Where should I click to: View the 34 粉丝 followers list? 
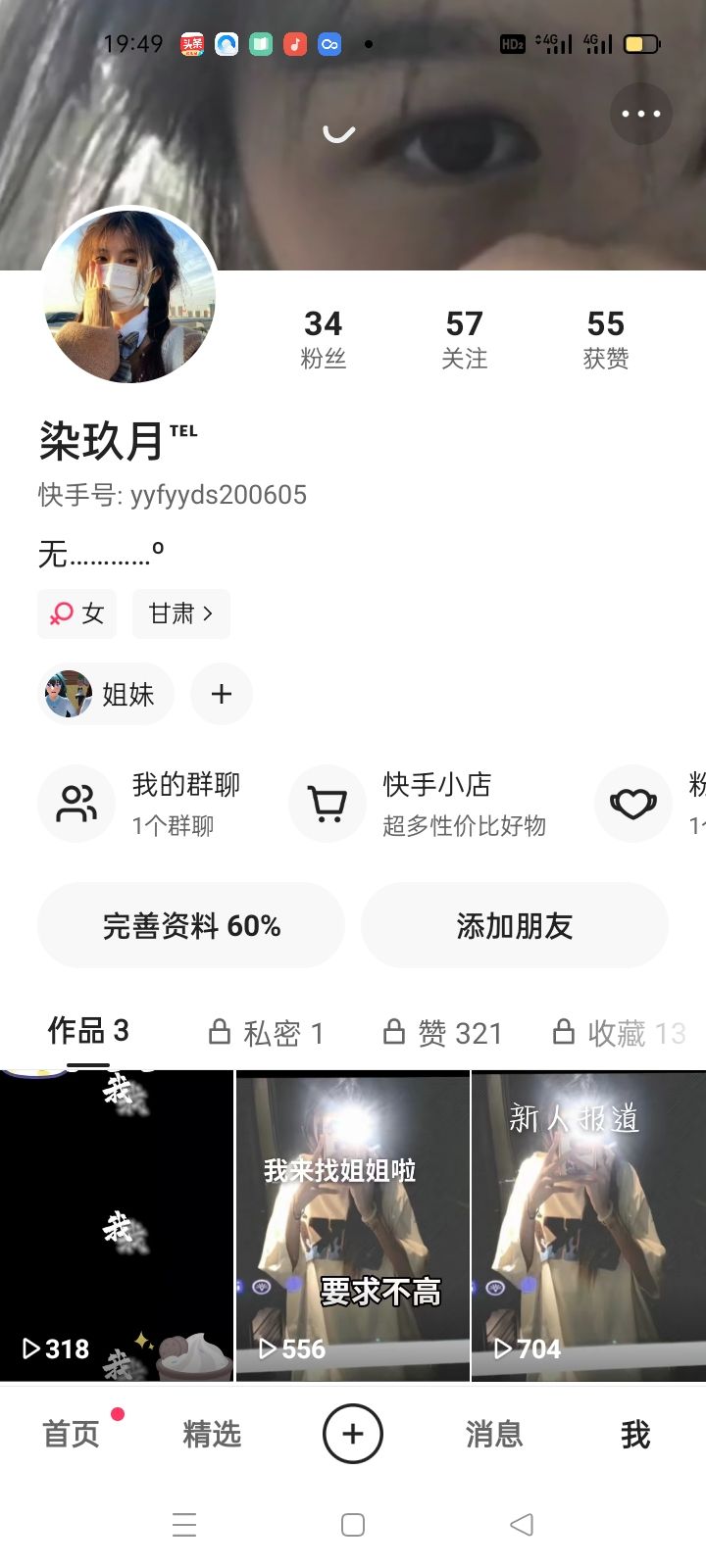pyautogui.click(x=323, y=338)
